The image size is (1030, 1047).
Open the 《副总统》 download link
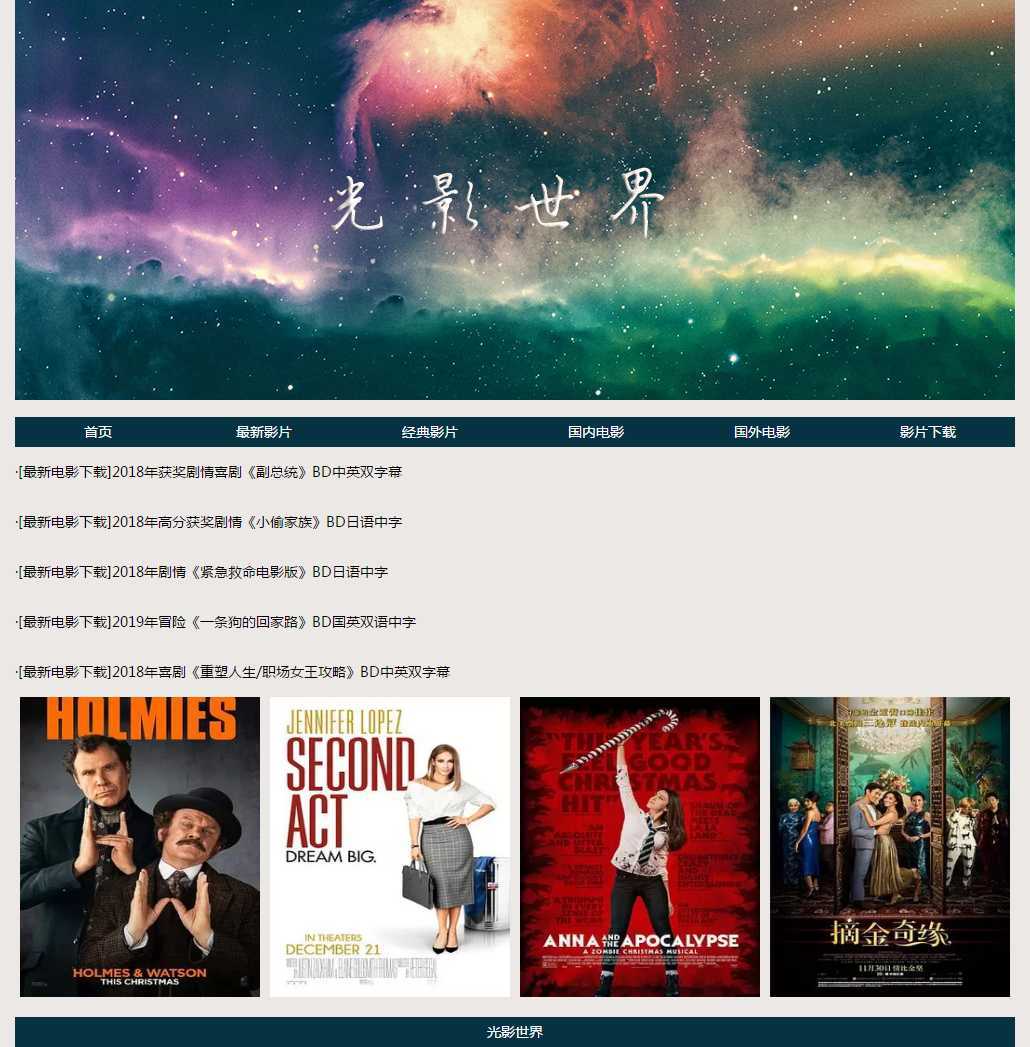(210, 472)
